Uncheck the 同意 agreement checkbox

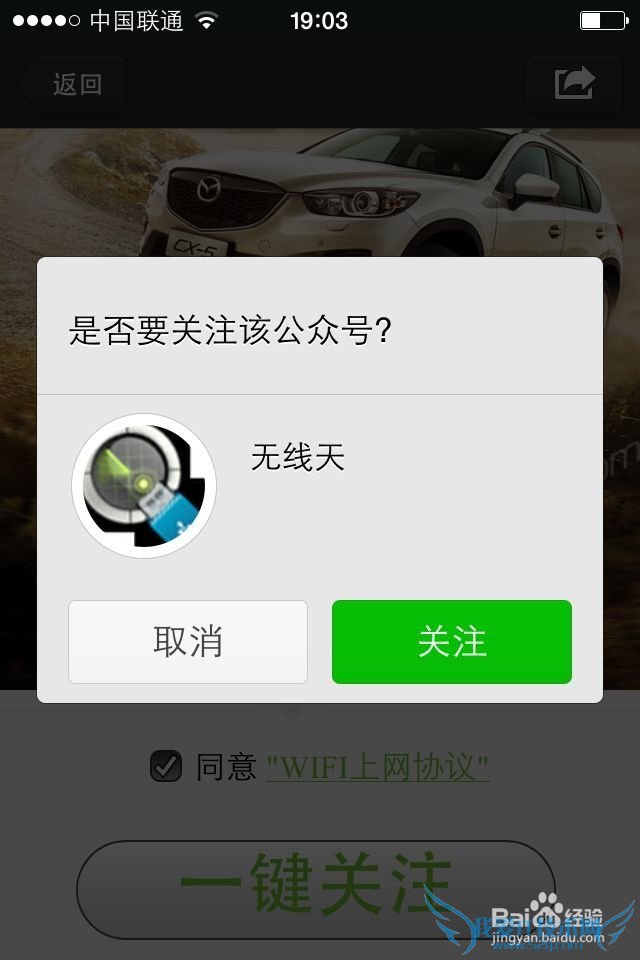(x=165, y=767)
